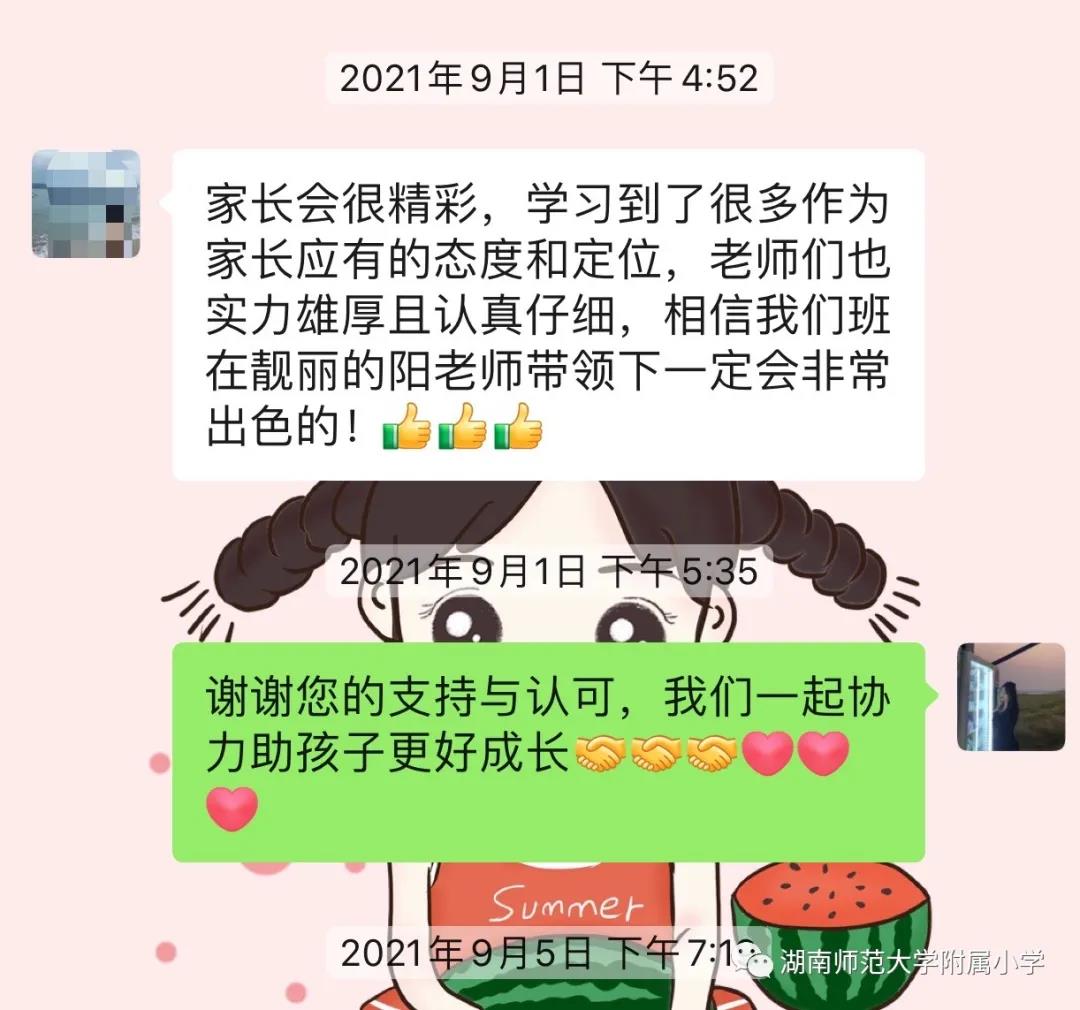Open the pixelated avatar of the parent
This screenshot has width=1080, height=1010.
(86, 204)
